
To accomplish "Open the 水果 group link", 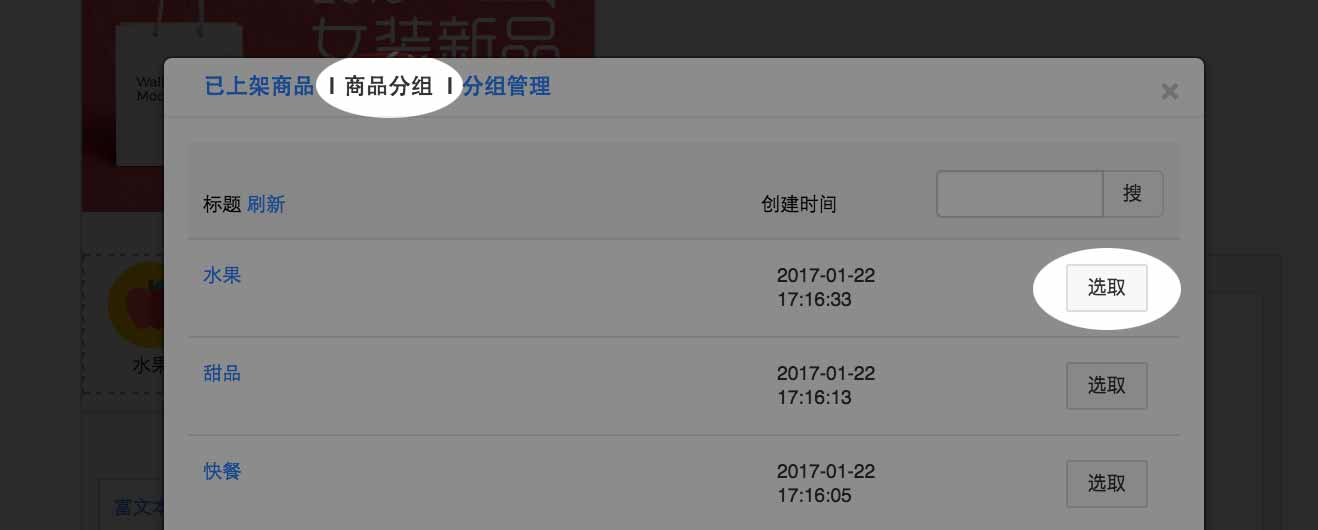I will pos(222,275).
